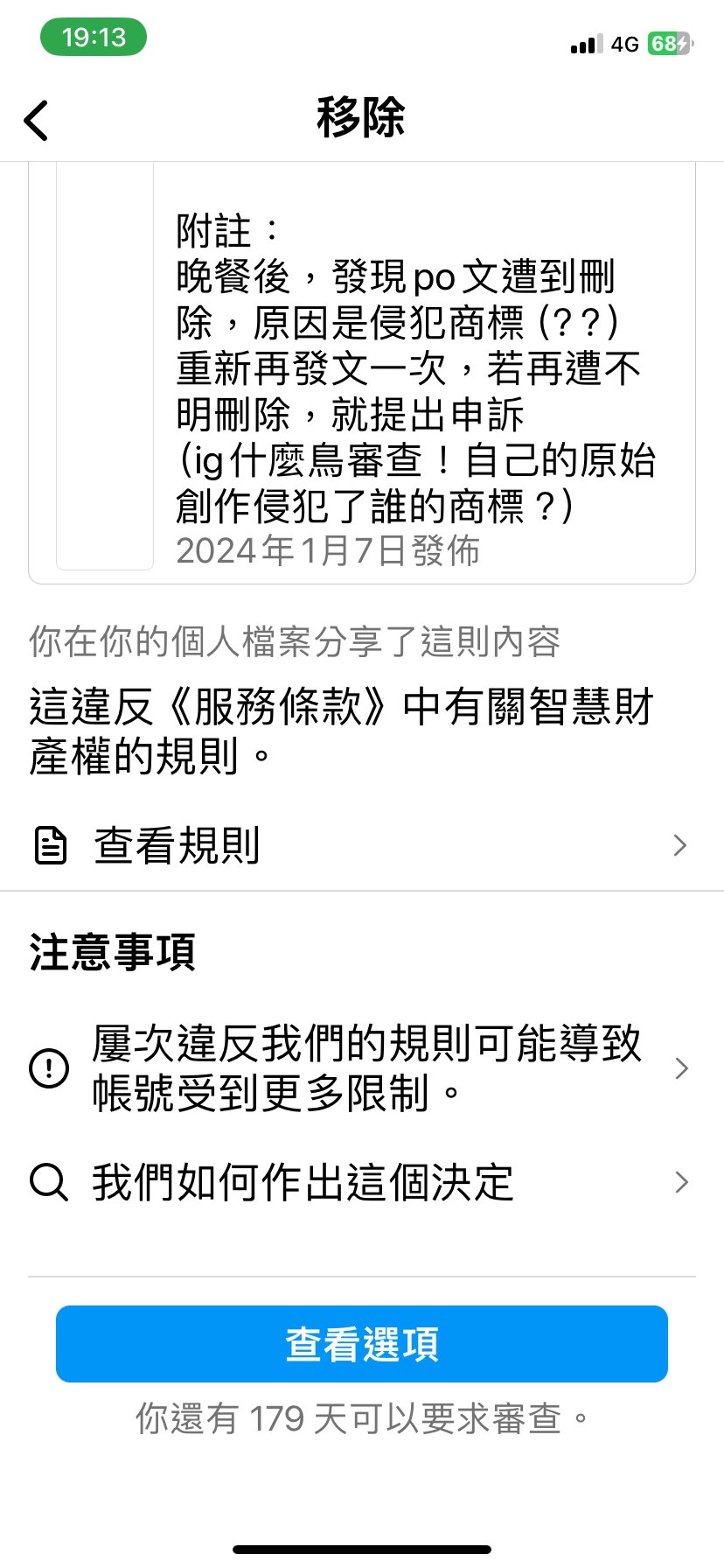Go back using the top-left arrow
This screenshot has width=724, height=1568.
pos(36,120)
